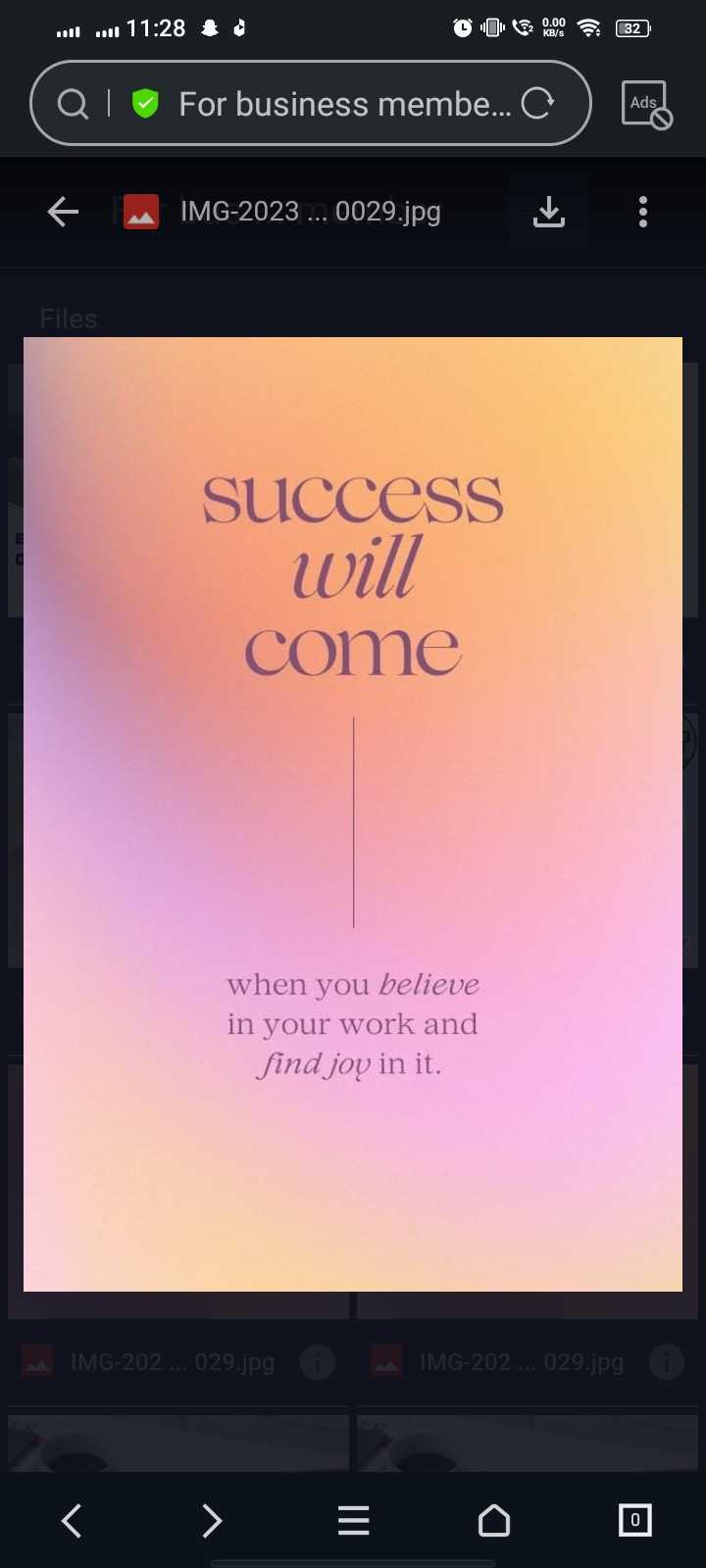The width and height of the screenshot is (706, 1568).
Task: Open the browser search icon
Action: click(73, 104)
